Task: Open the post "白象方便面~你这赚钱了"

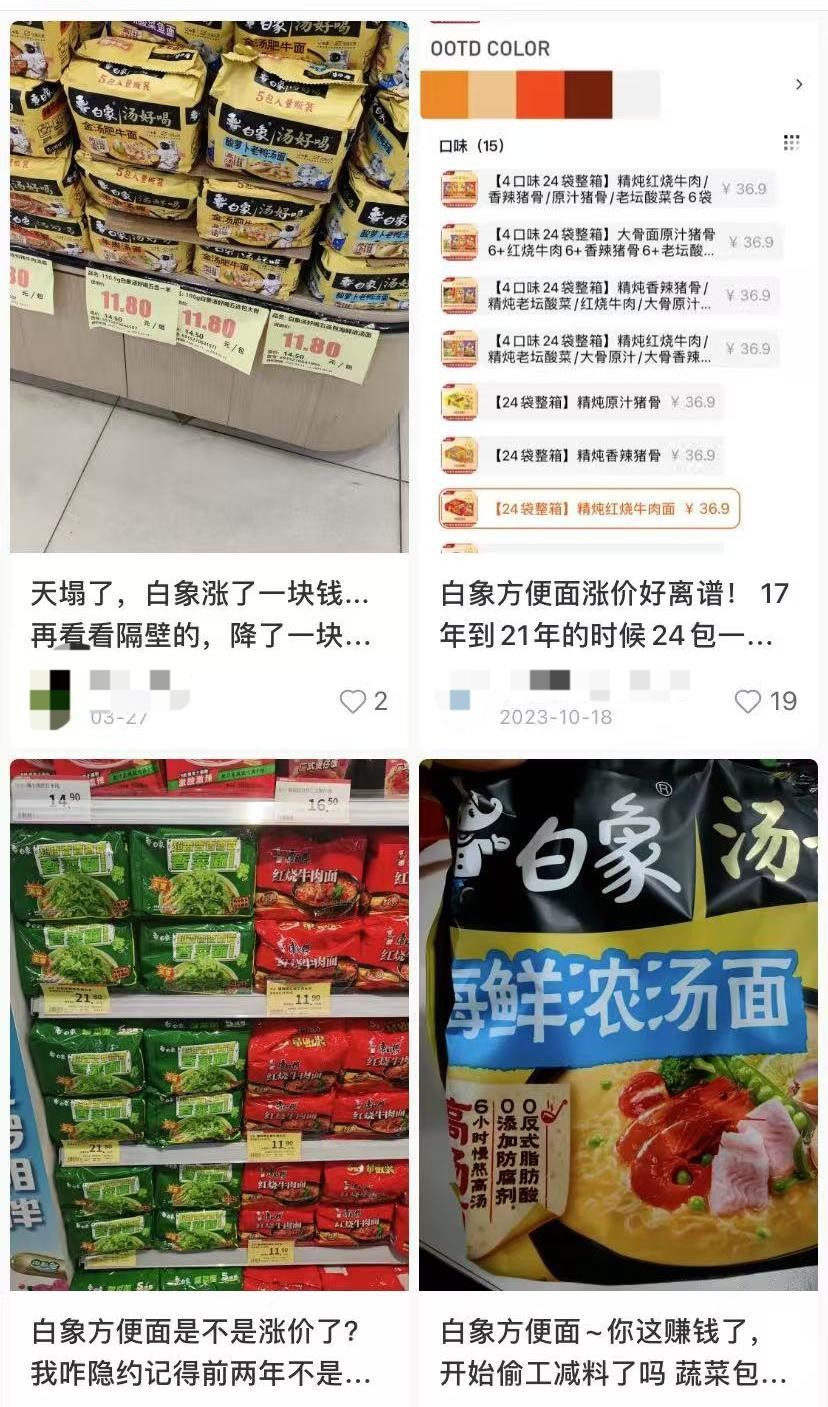Action: click(x=614, y=1352)
